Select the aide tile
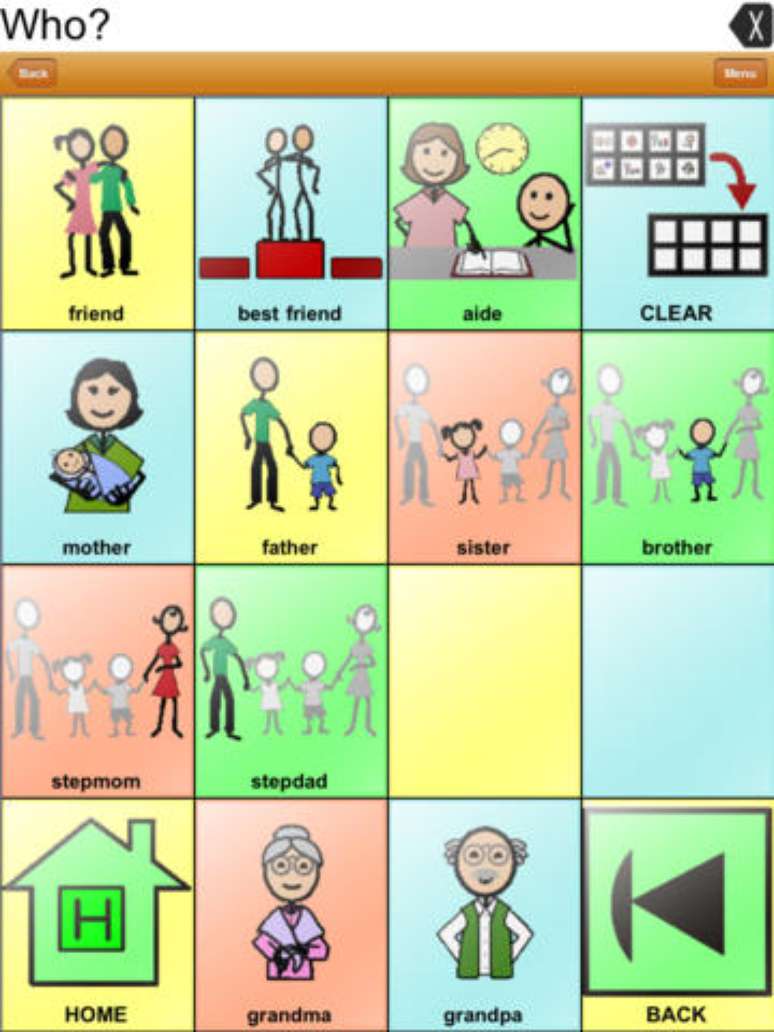Screen dimensions: 774x1032 click(x=484, y=213)
